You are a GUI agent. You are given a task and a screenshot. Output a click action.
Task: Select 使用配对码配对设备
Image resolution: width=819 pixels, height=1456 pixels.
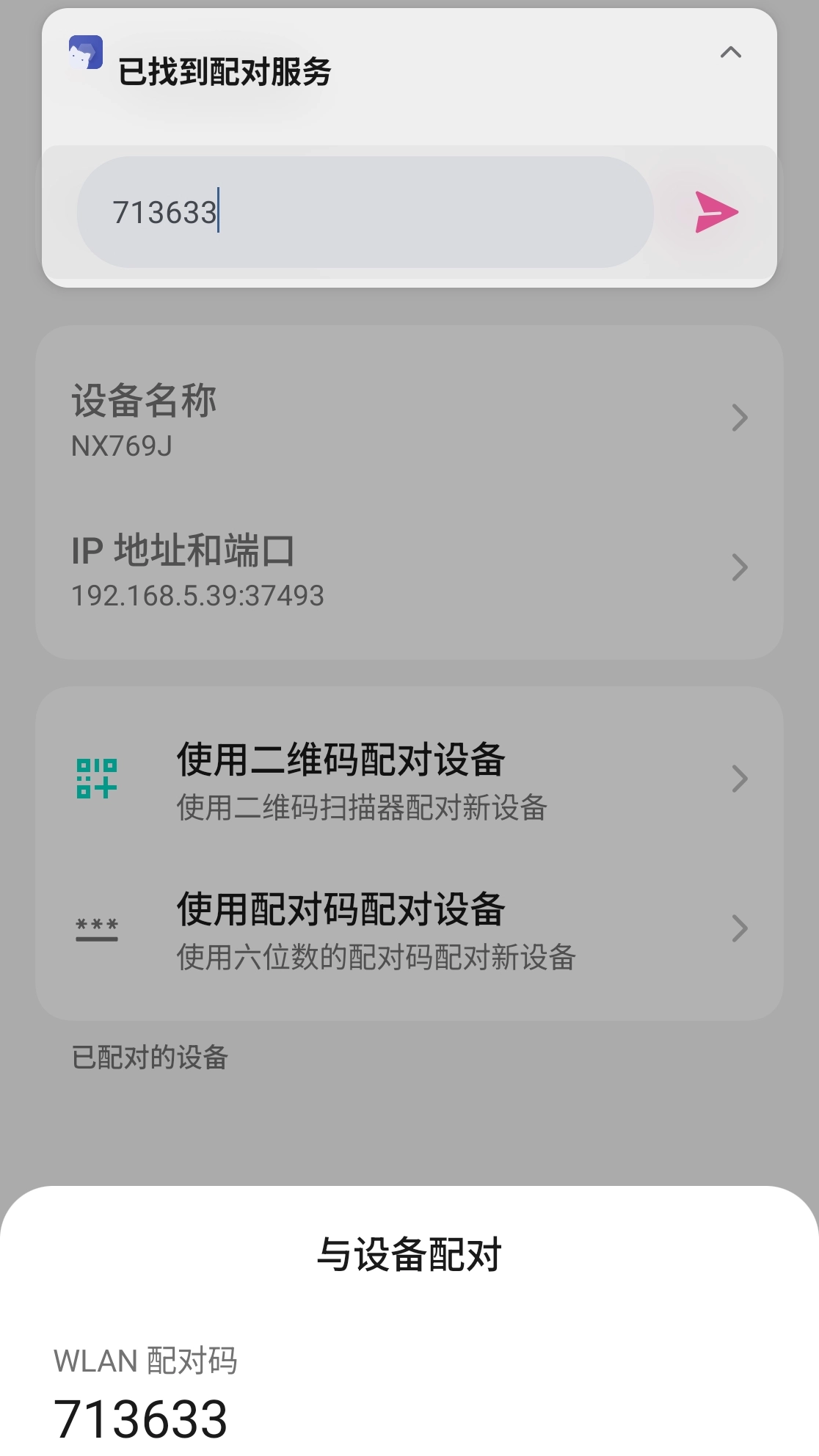[409, 929]
